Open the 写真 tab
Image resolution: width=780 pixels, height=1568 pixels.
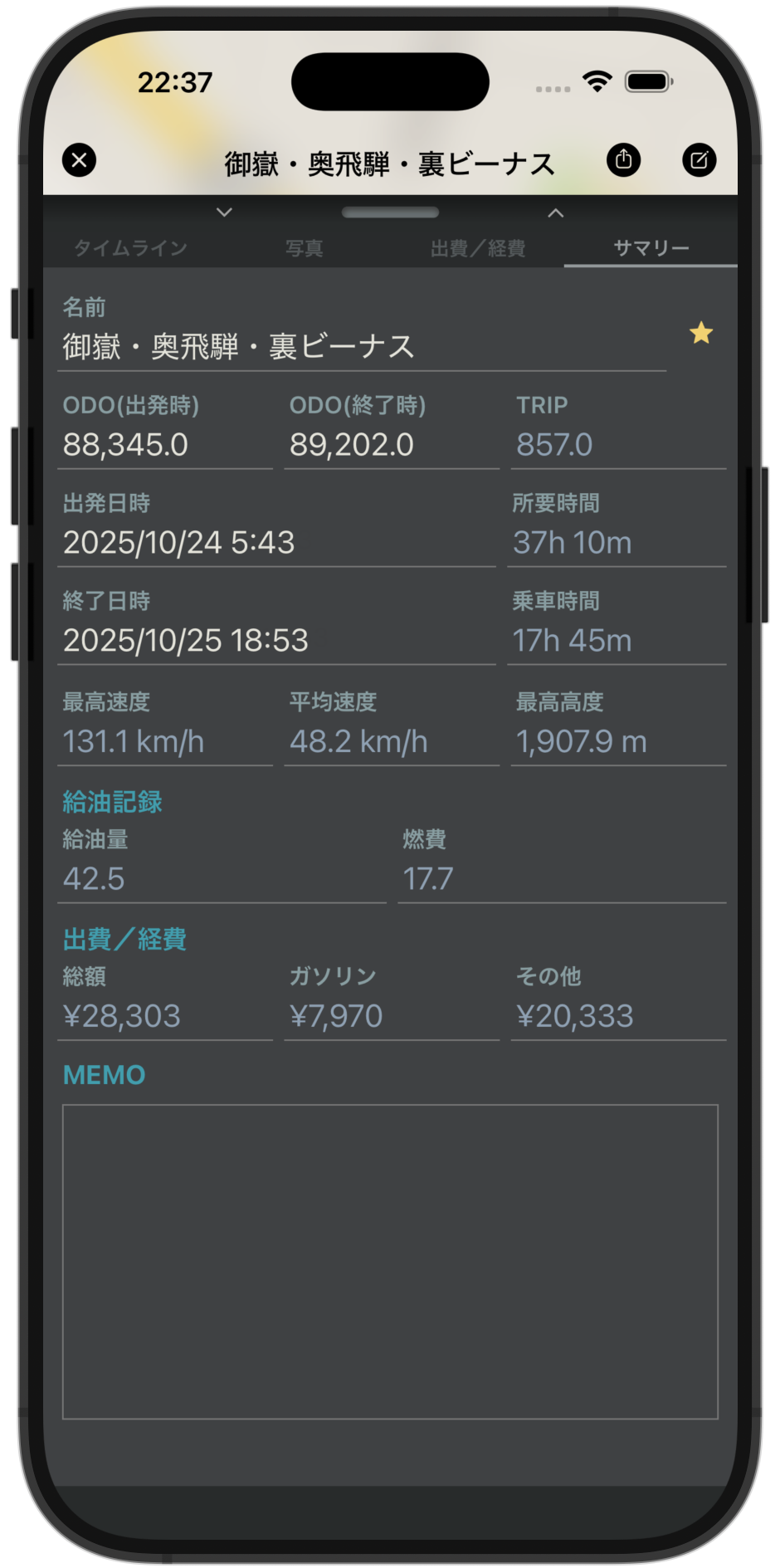pyautogui.click(x=305, y=247)
